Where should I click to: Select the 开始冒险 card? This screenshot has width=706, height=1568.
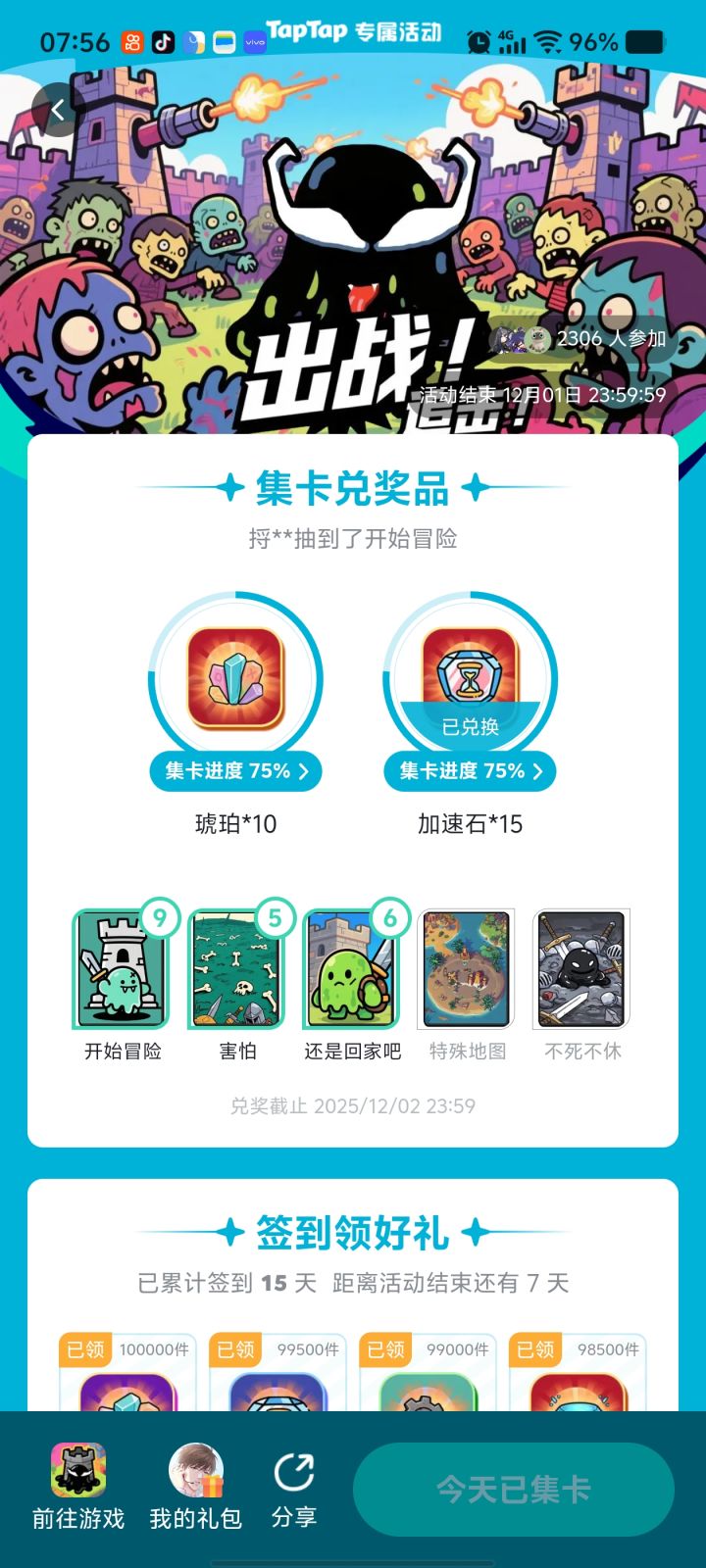pyautogui.click(x=120, y=970)
